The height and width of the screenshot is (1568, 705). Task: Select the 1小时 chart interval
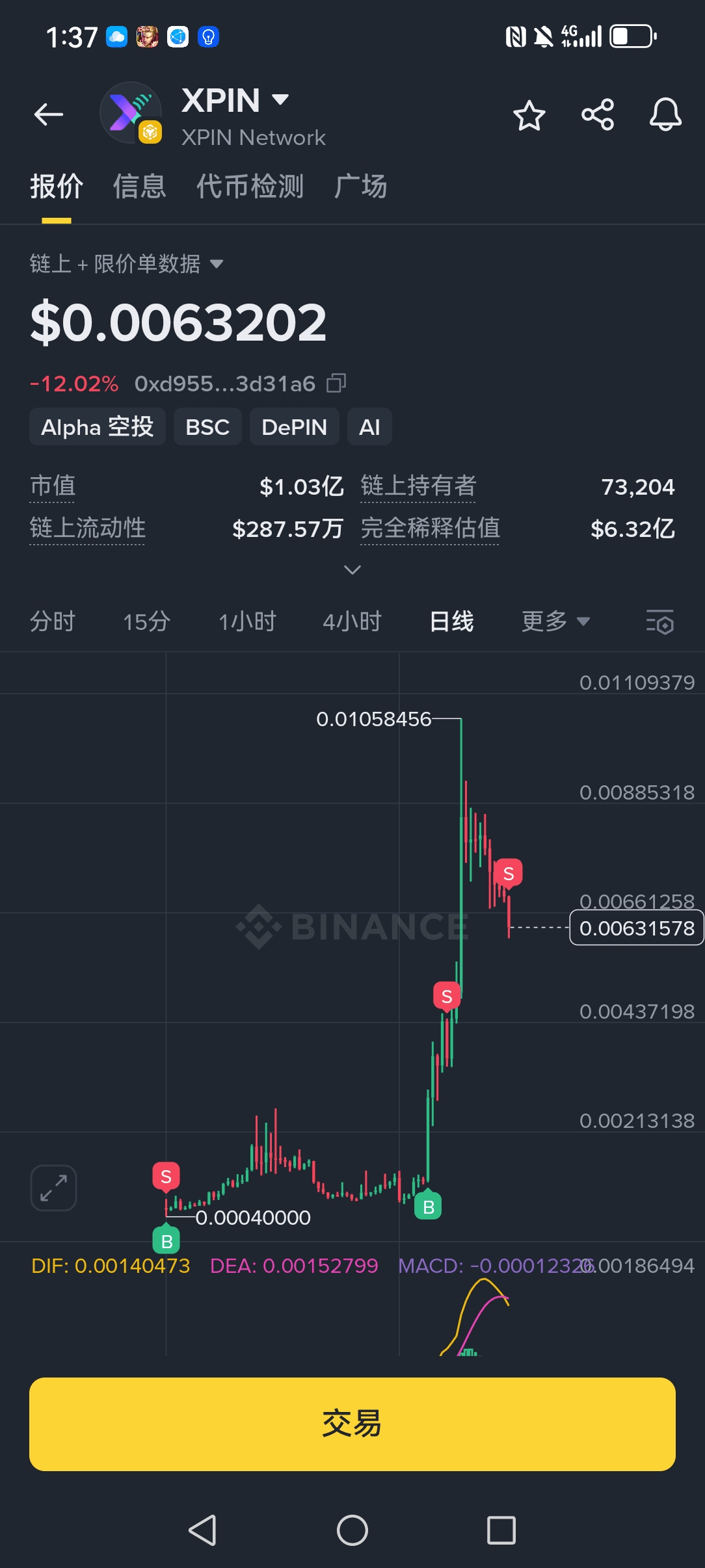coord(247,621)
